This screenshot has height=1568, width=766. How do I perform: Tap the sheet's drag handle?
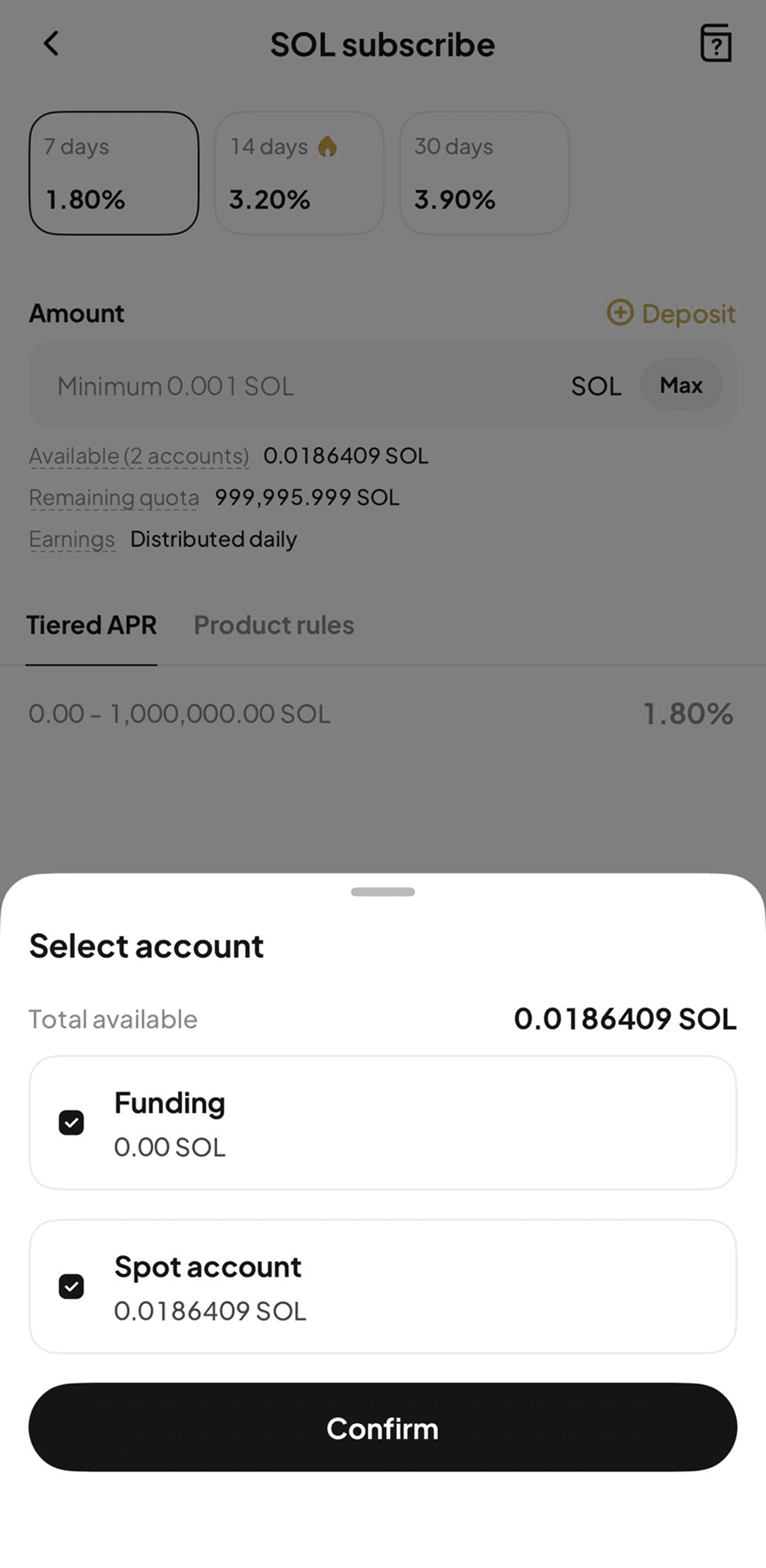point(383,892)
